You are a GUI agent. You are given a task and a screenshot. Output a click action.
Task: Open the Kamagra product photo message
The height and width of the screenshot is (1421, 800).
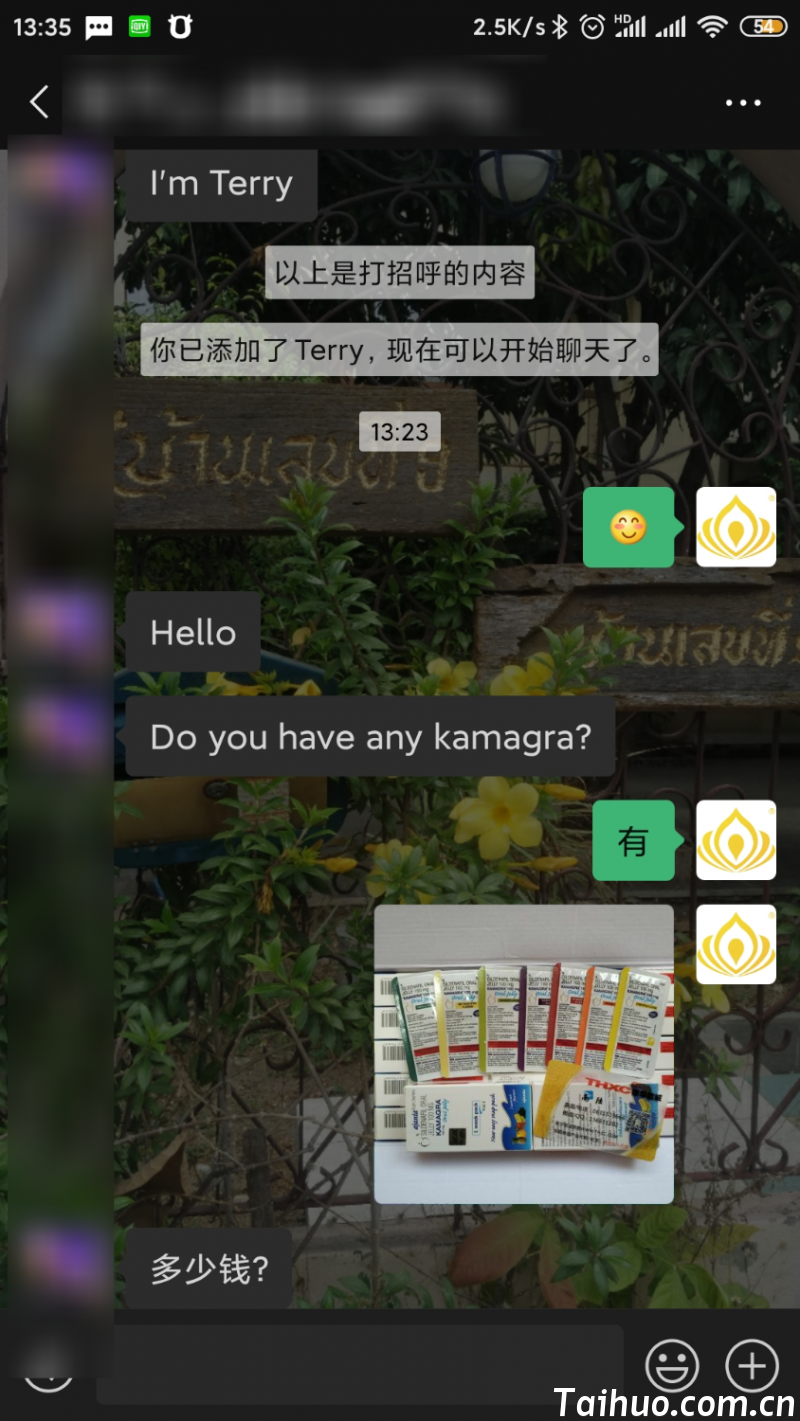point(523,1053)
